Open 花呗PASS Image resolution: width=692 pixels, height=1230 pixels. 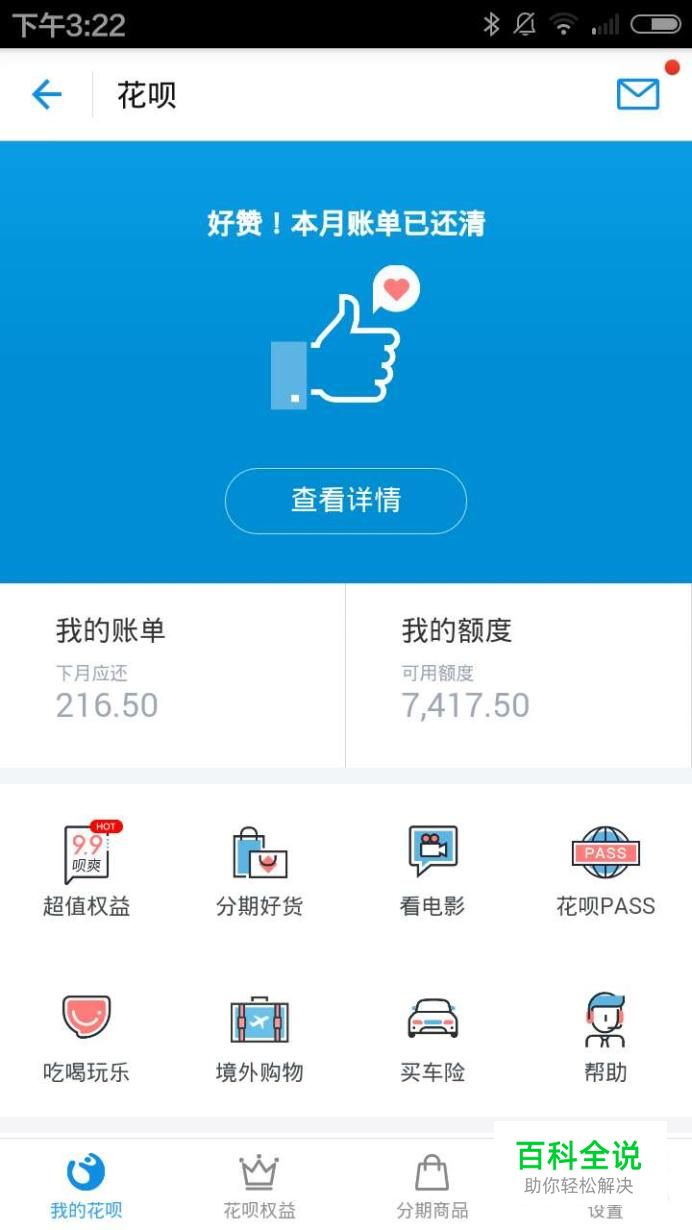[605, 870]
